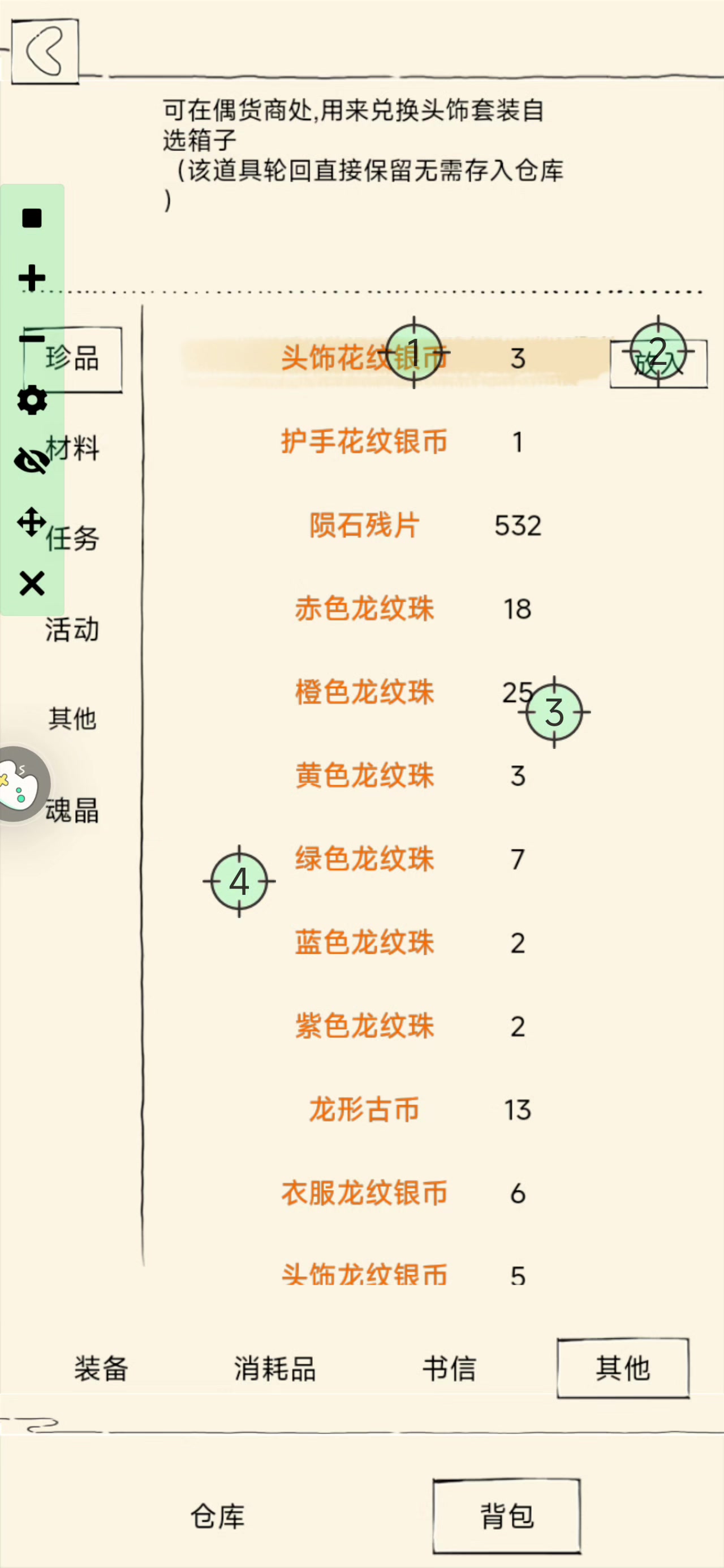Switch to the 装备 tab
Viewport: 724px width, 1568px height.
click(101, 1368)
